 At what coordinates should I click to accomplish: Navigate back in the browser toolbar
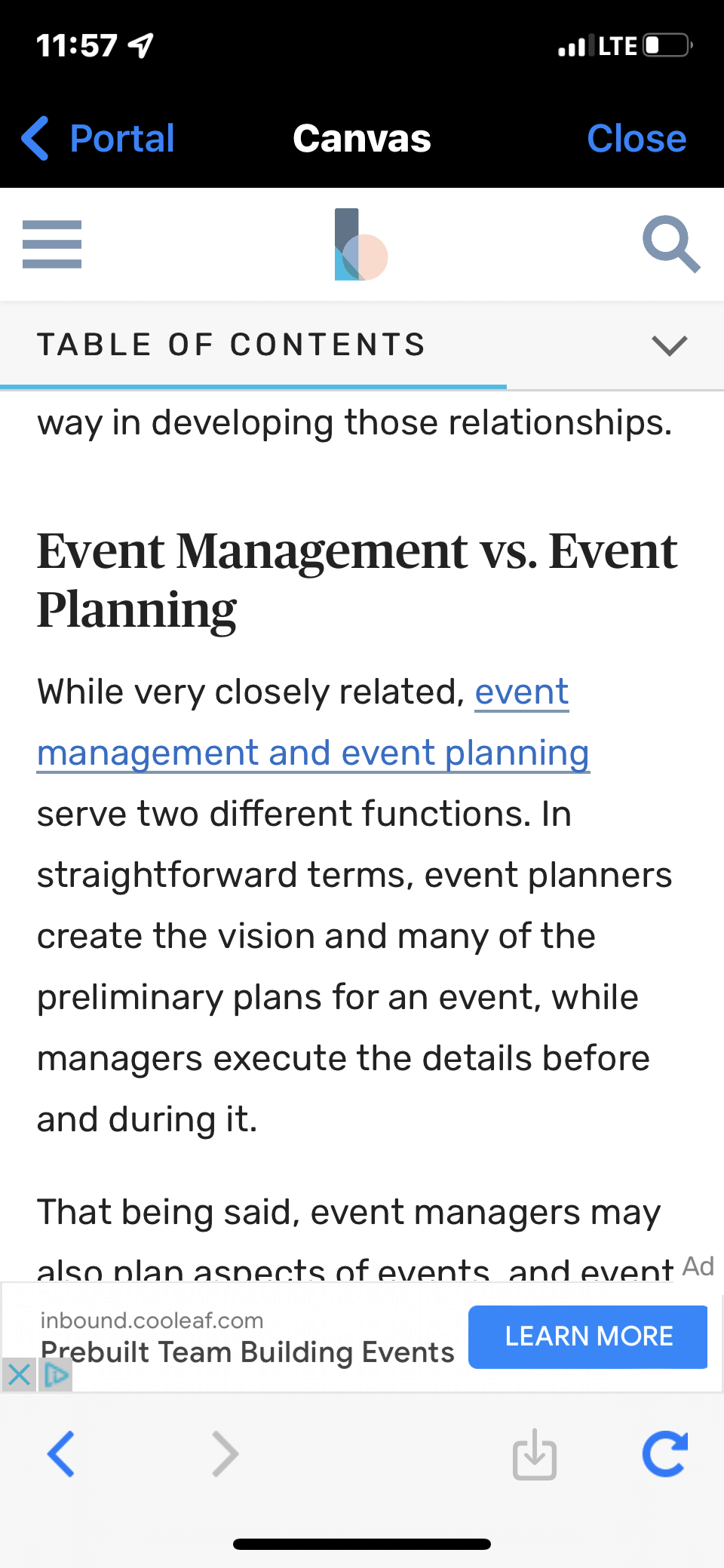61,1453
